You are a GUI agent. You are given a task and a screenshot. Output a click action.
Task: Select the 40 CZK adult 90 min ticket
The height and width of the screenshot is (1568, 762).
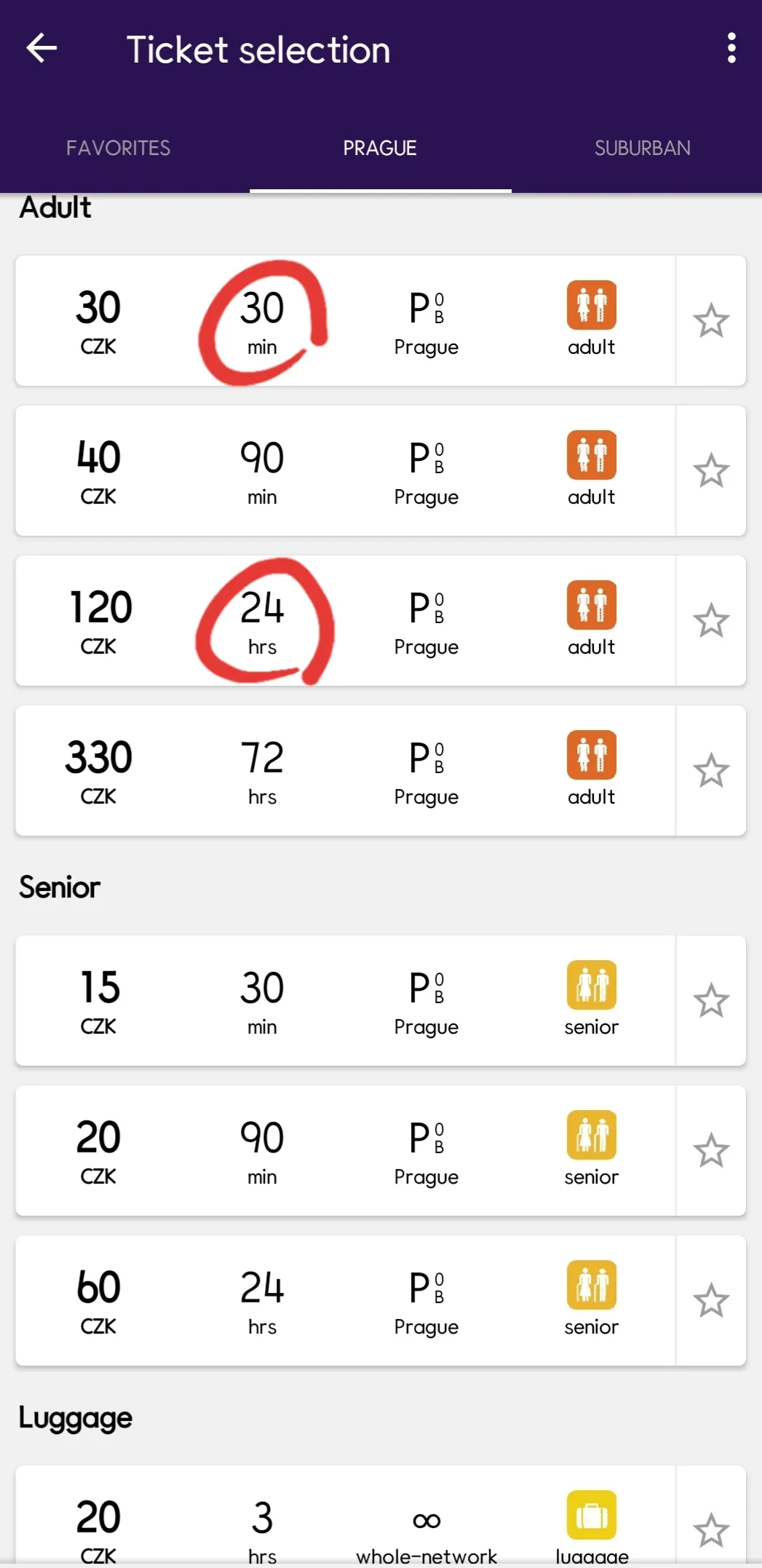(345, 471)
